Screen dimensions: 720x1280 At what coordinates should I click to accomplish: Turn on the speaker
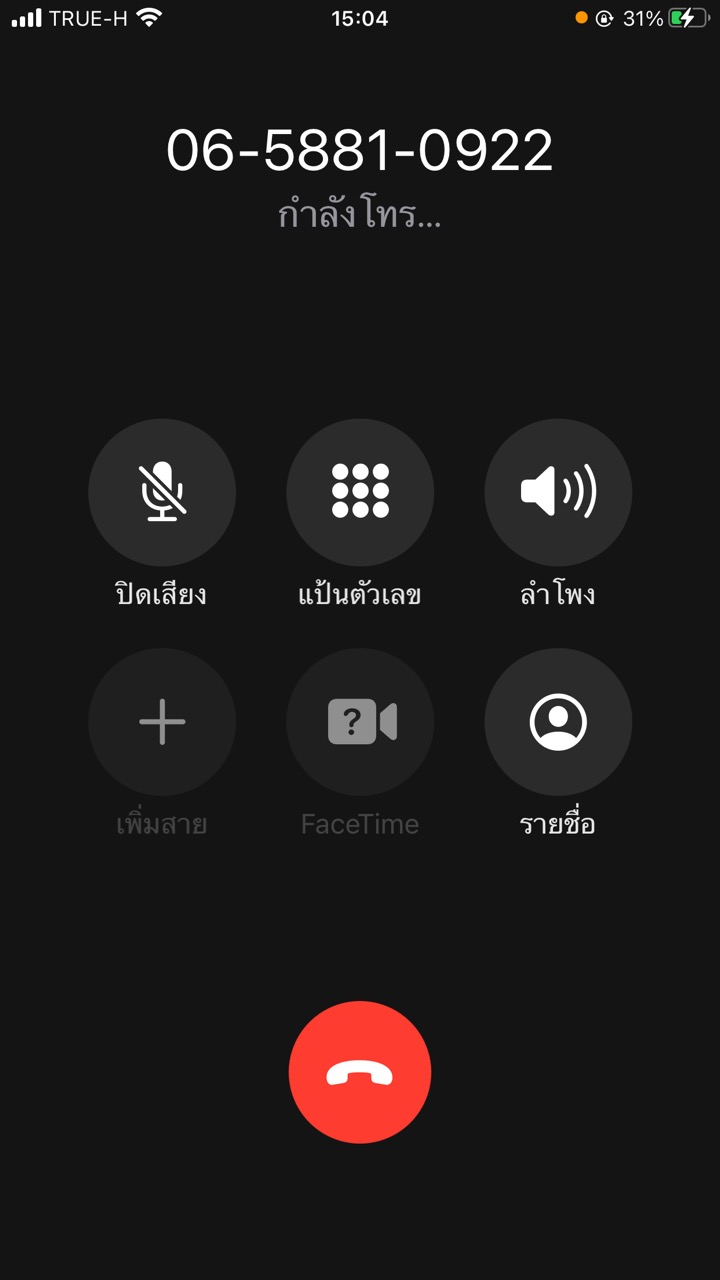pos(558,492)
